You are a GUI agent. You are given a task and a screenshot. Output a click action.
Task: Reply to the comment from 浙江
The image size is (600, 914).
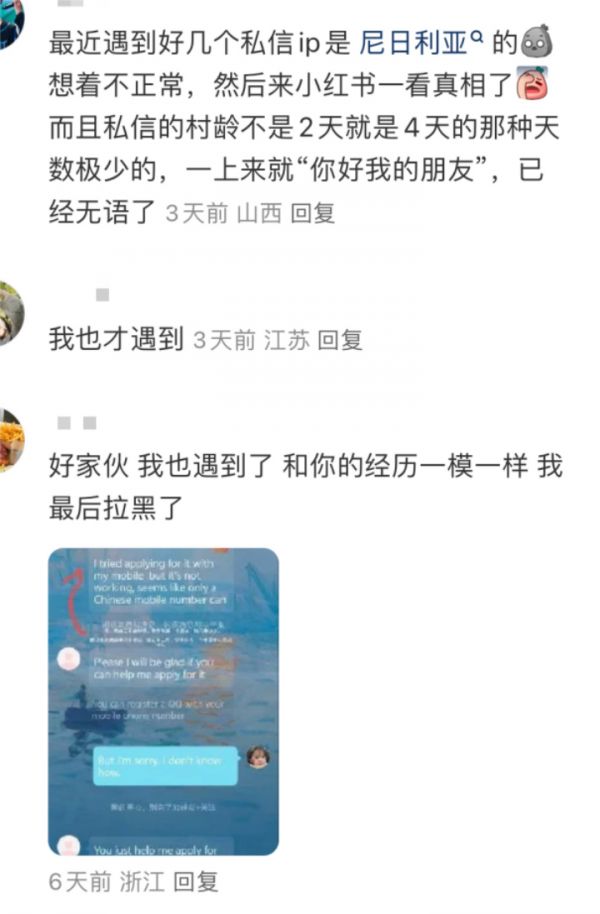coord(195,882)
